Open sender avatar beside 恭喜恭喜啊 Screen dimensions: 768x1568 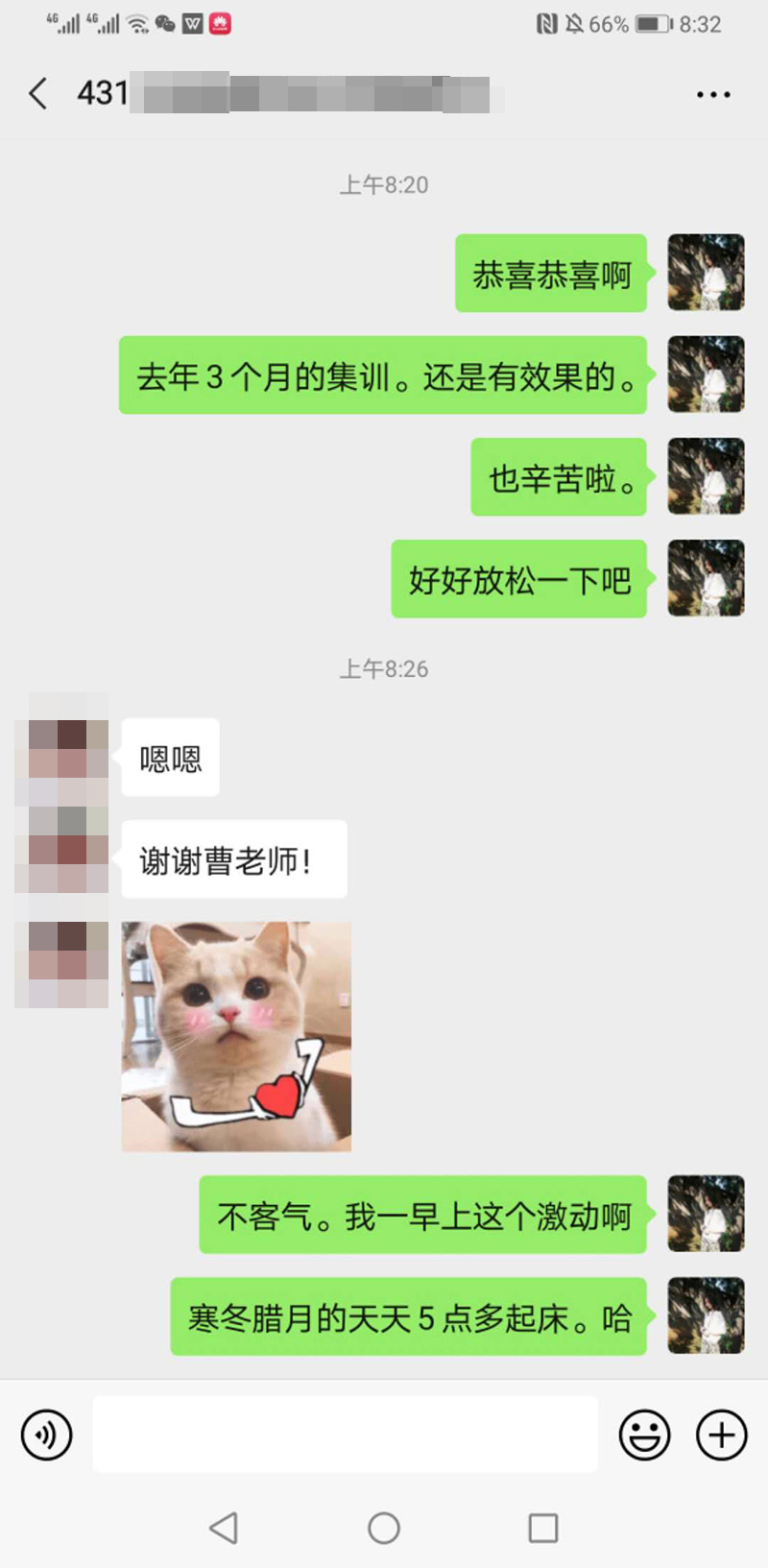pos(706,273)
